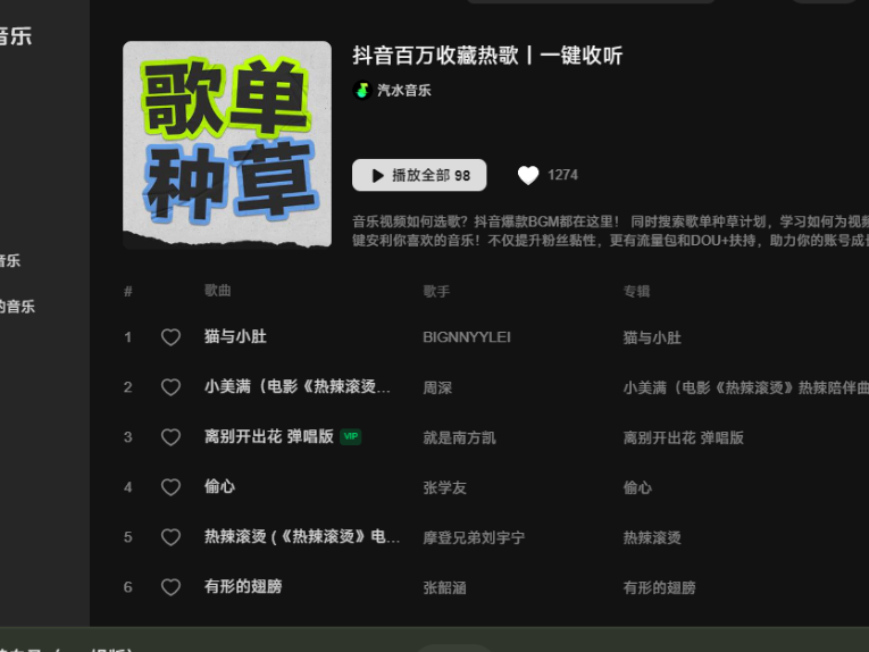Like the song 偷心

(171, 488)
